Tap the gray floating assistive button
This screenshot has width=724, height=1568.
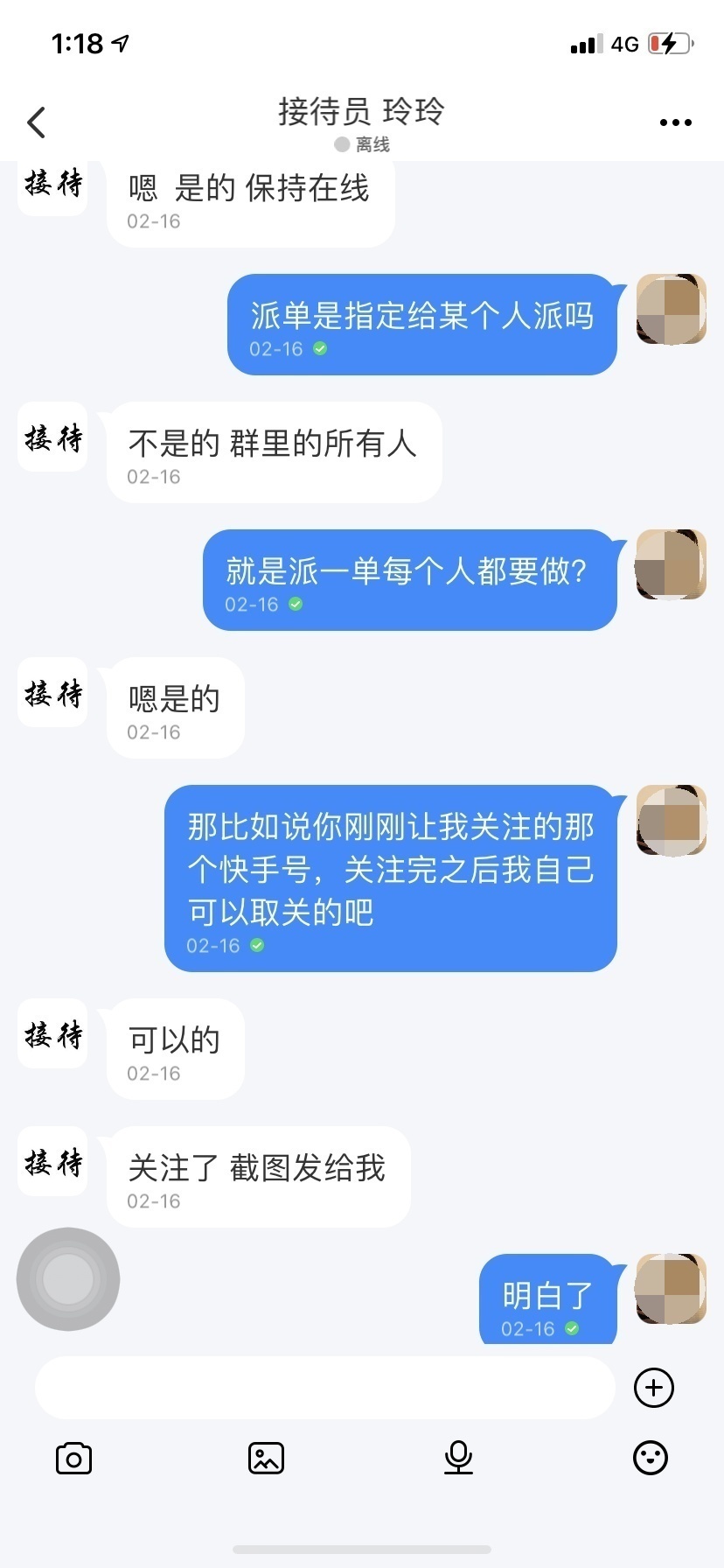click(68, 1279)
